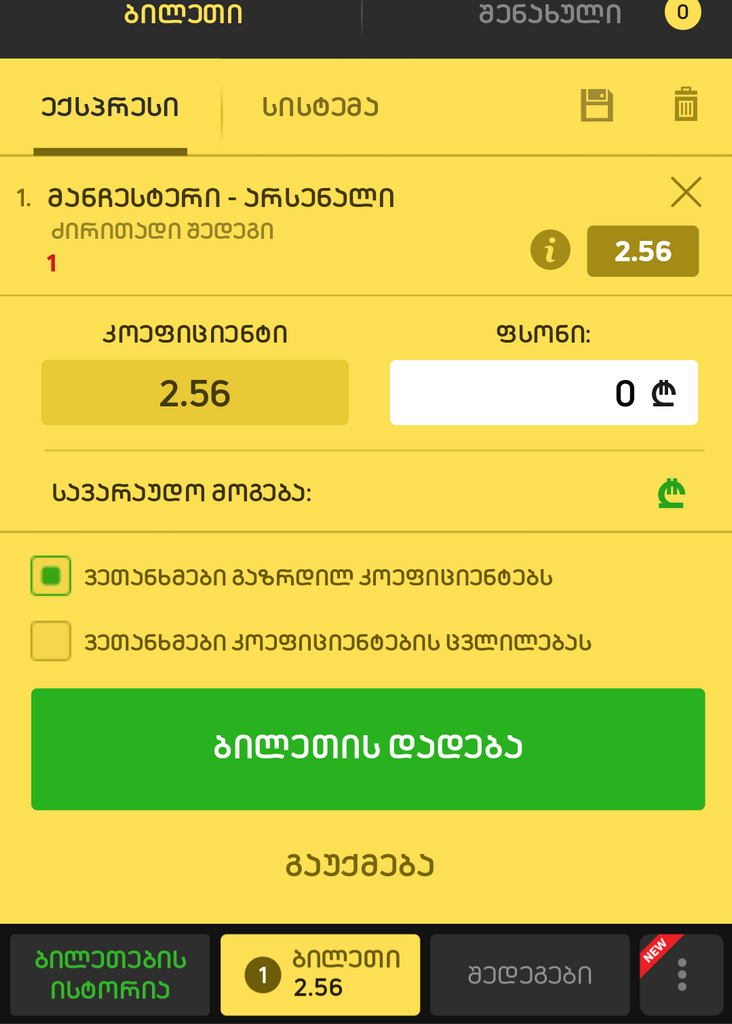Open ბილეთების ისტორია

coord(110,974)
